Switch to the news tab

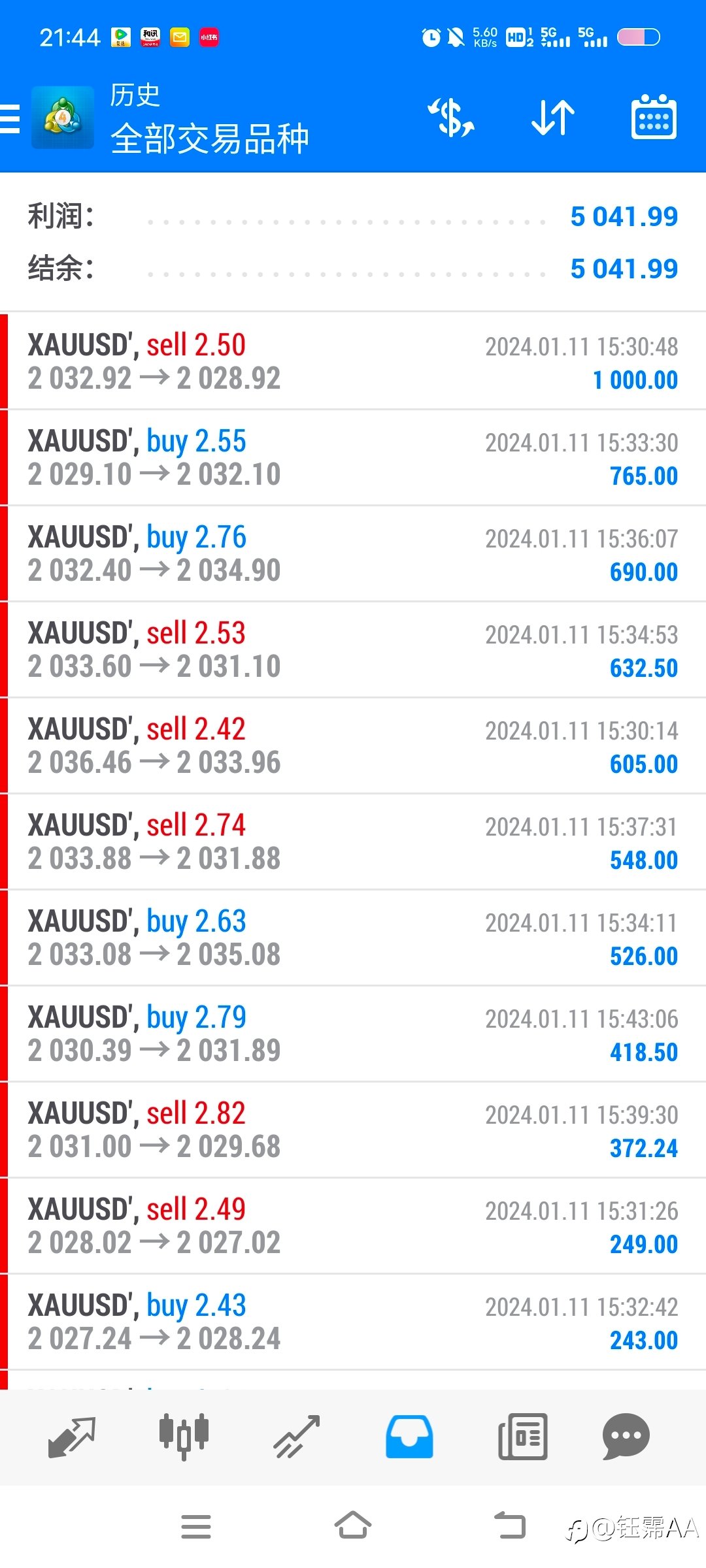click(522, 1437)
